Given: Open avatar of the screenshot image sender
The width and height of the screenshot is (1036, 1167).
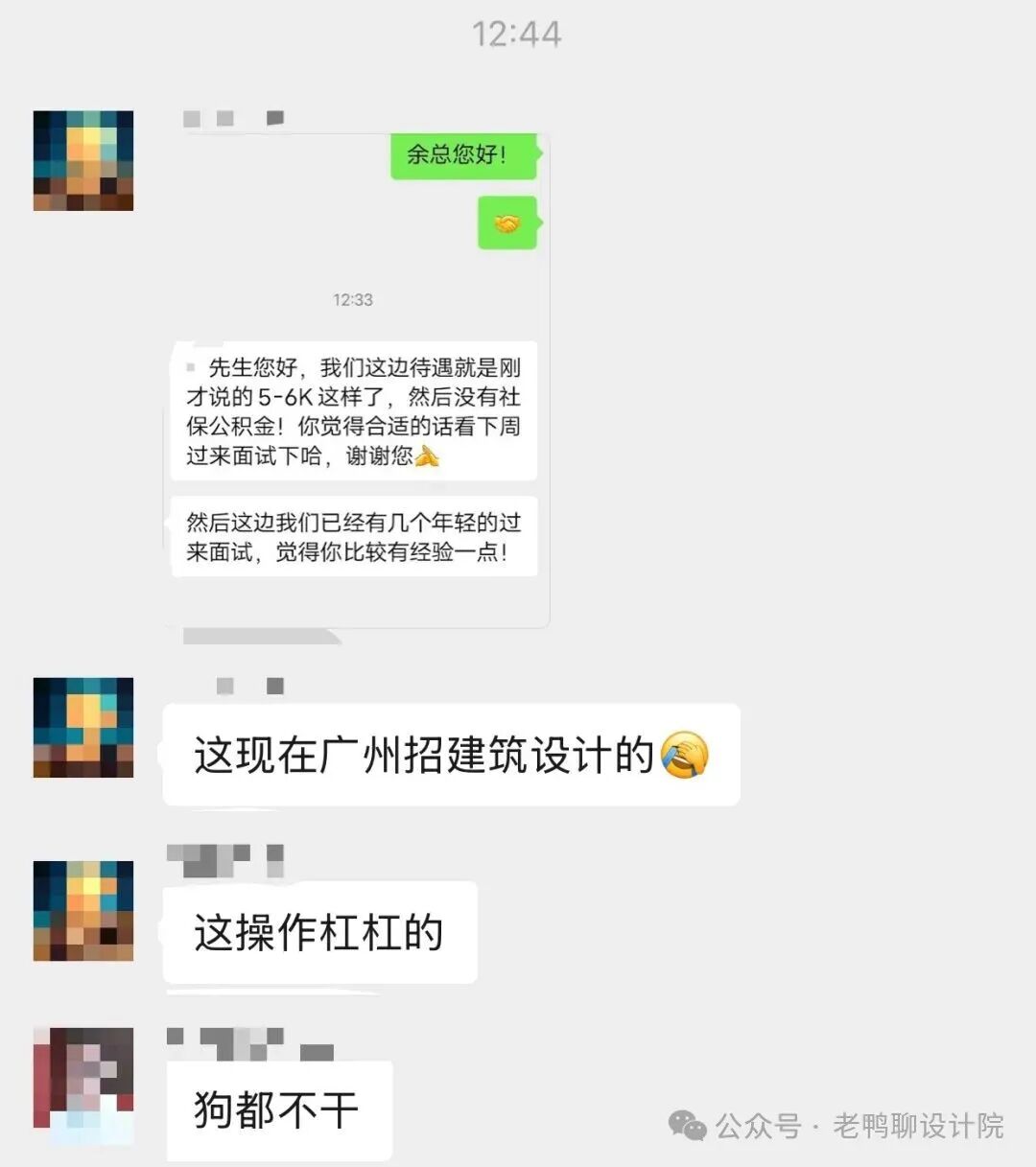Looking at the screenshot, I should click(83, 161).
